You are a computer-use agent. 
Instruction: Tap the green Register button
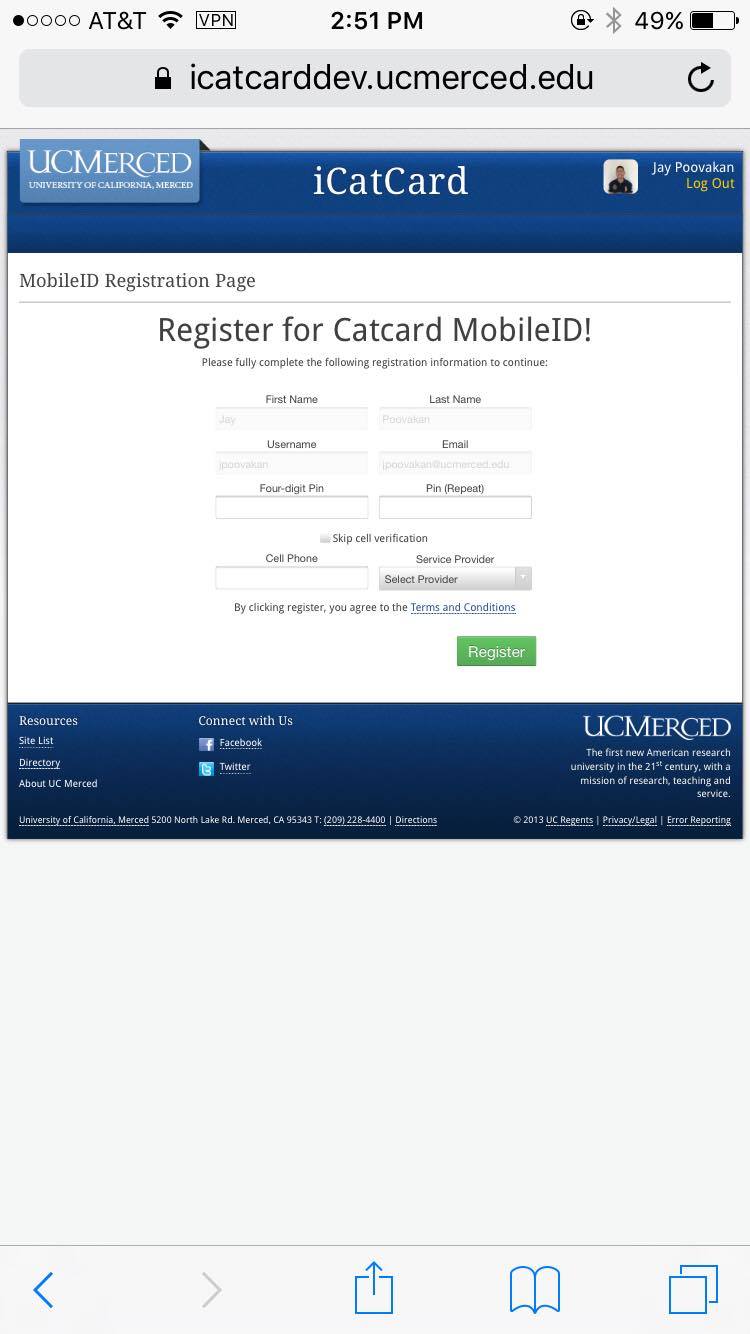point(496,651)
